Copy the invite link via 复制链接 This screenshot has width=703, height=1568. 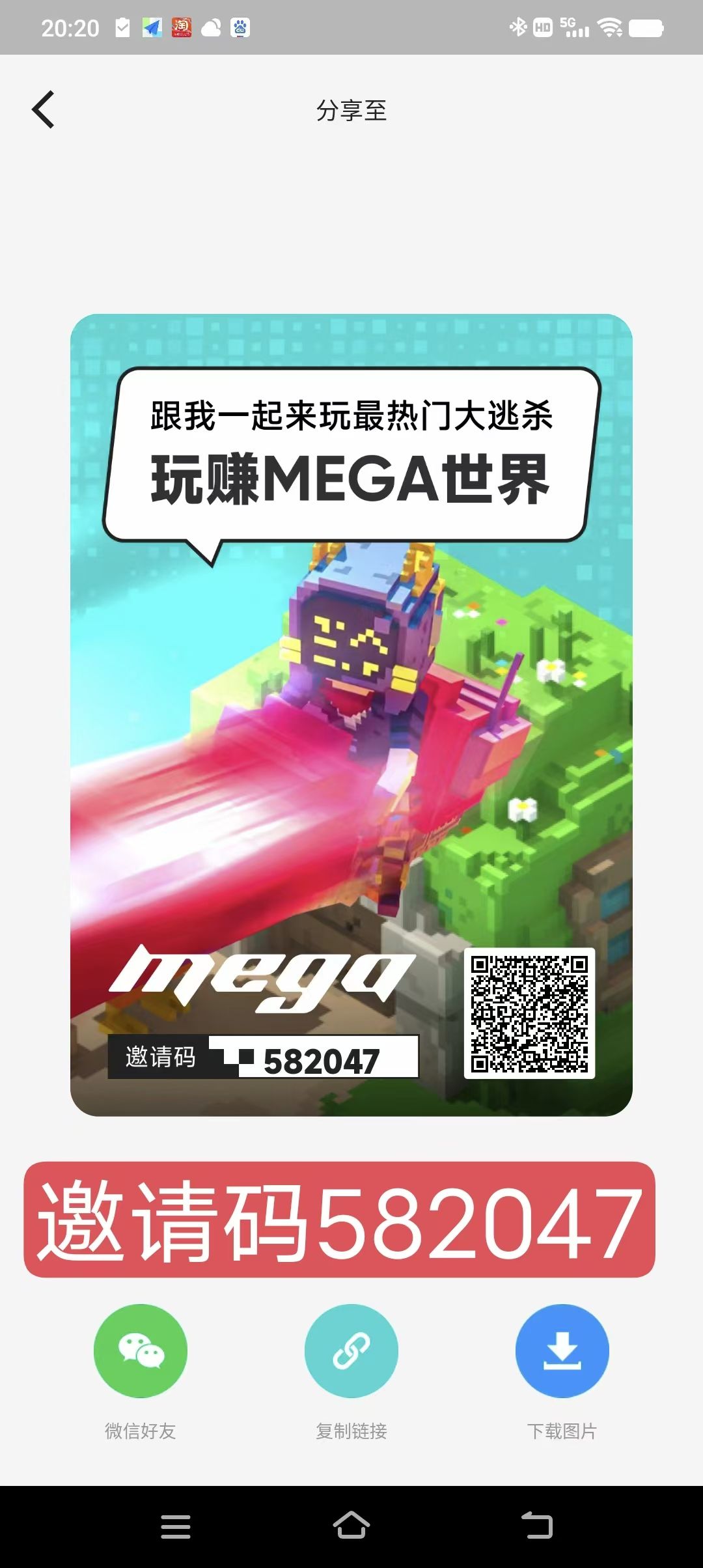coord(351,1351)
